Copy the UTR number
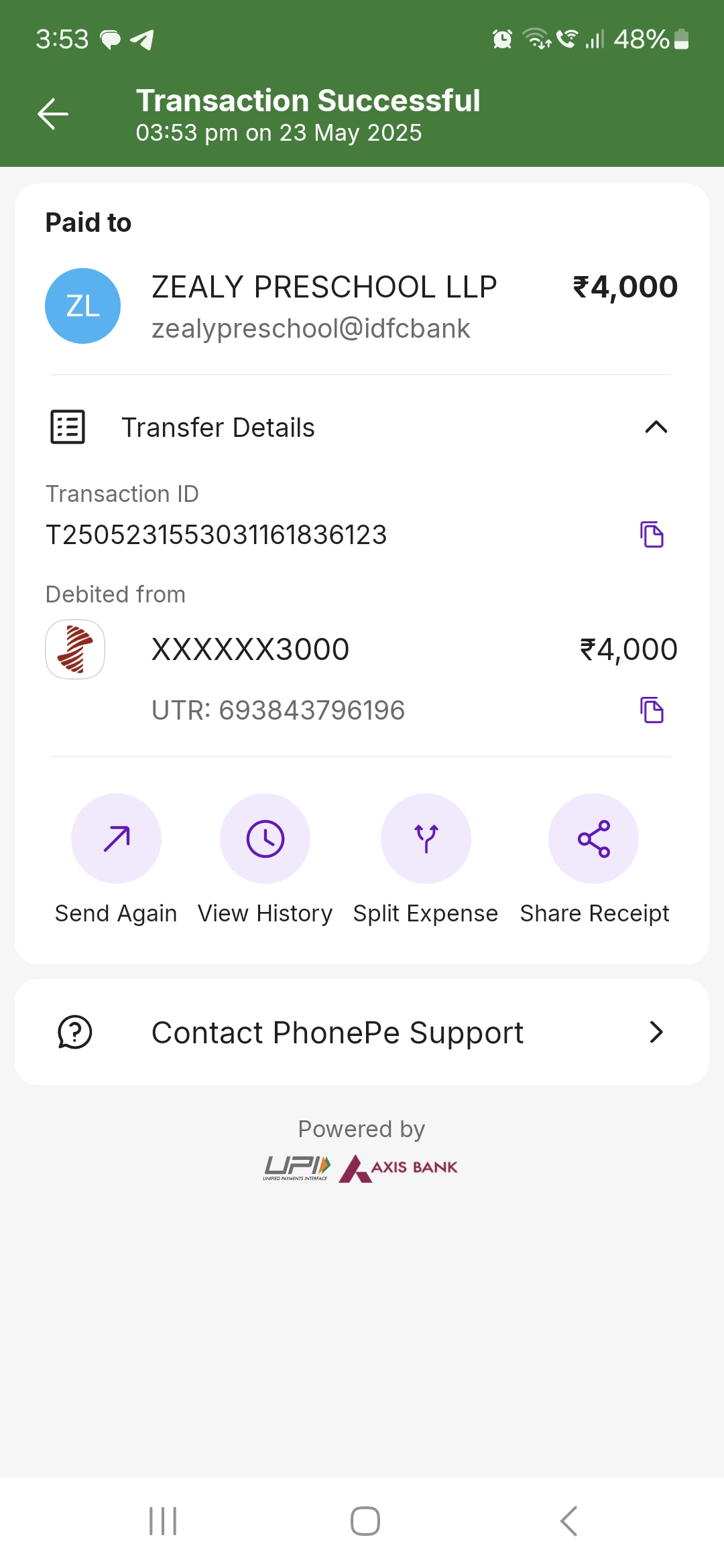Image resolution: width=724 pixels, height=1568 pixels. pyautogui.click(x=652, y=710)
